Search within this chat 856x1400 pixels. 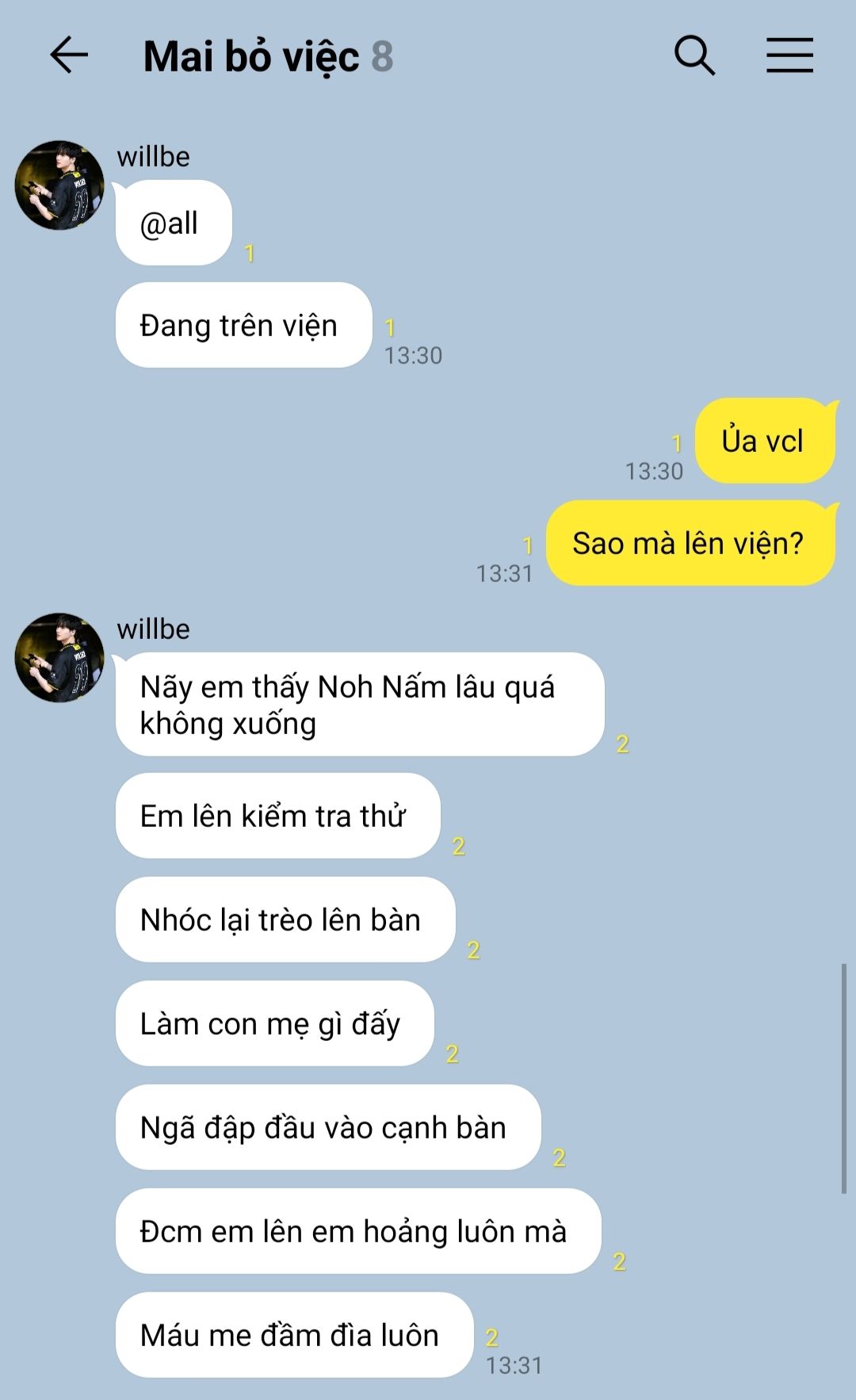click(x=694, y=55)
